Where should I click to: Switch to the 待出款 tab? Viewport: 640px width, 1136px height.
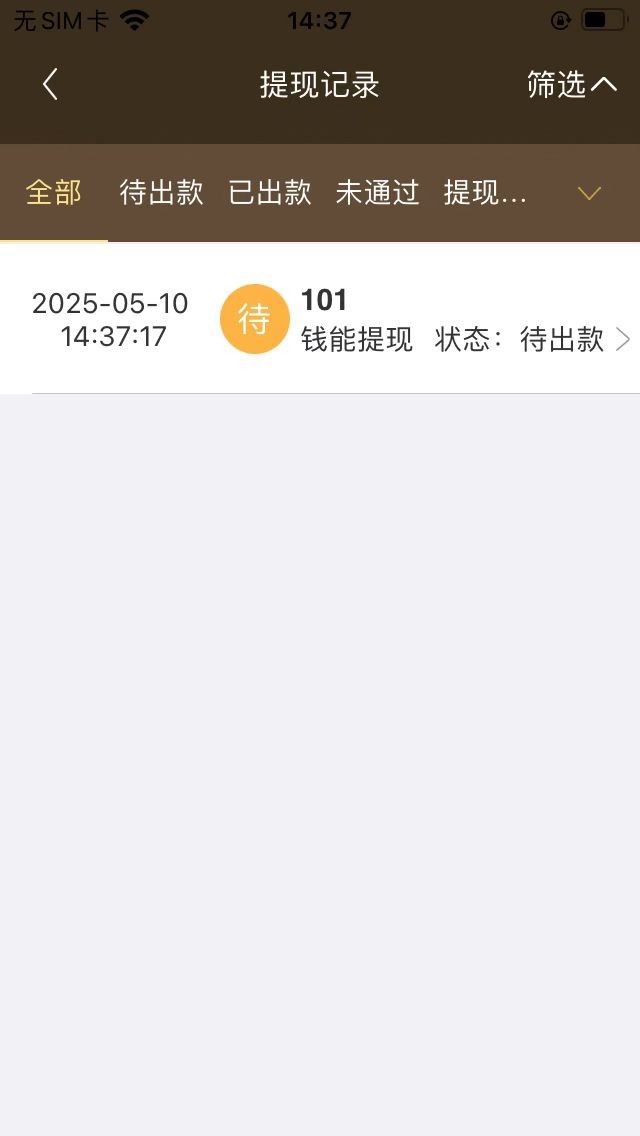162,193
